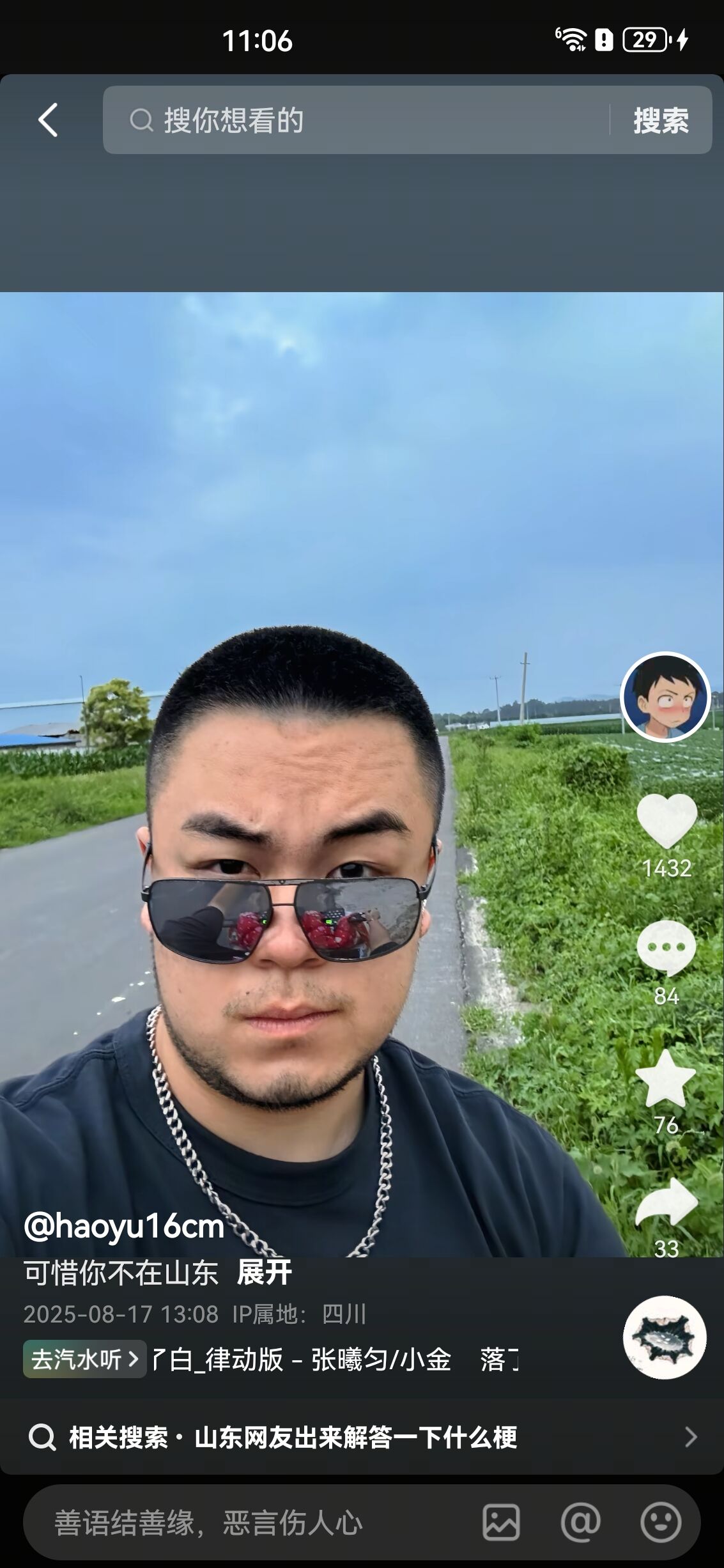Open the rotating music disc

click(665, 1337)
